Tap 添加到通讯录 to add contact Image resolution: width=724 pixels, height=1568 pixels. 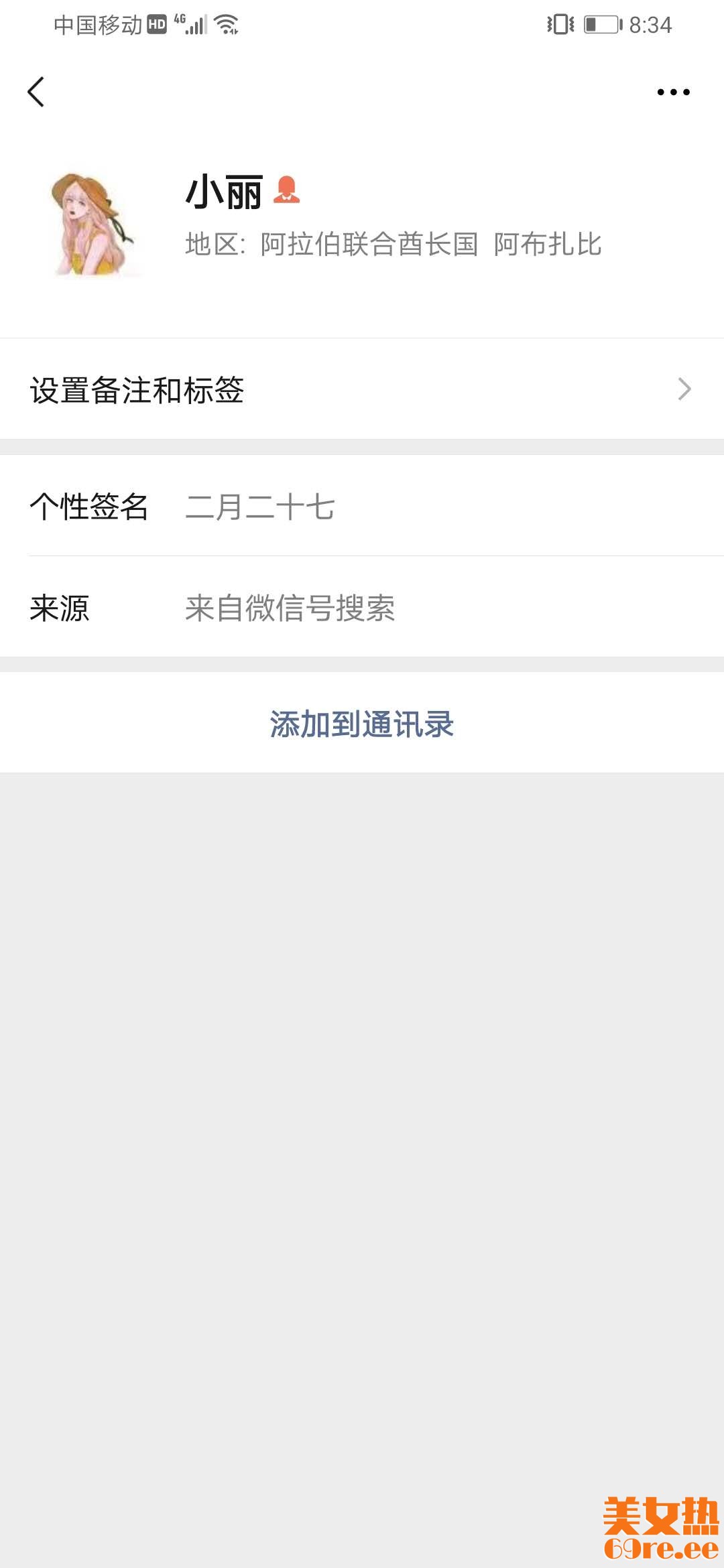pyautogui.click(x=362, y=724)
